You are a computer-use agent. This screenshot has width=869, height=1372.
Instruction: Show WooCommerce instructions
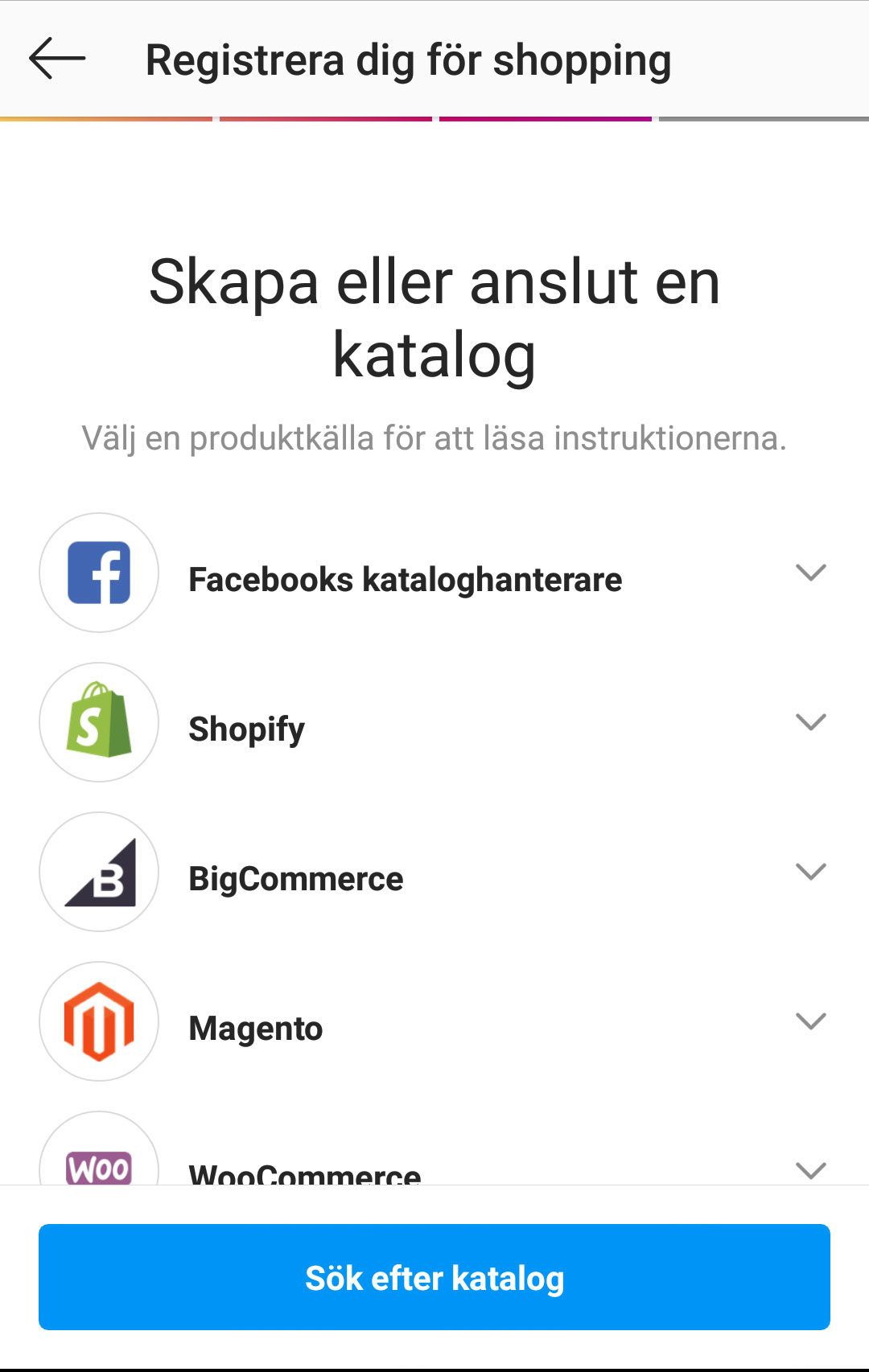(x=810, y=1169)
